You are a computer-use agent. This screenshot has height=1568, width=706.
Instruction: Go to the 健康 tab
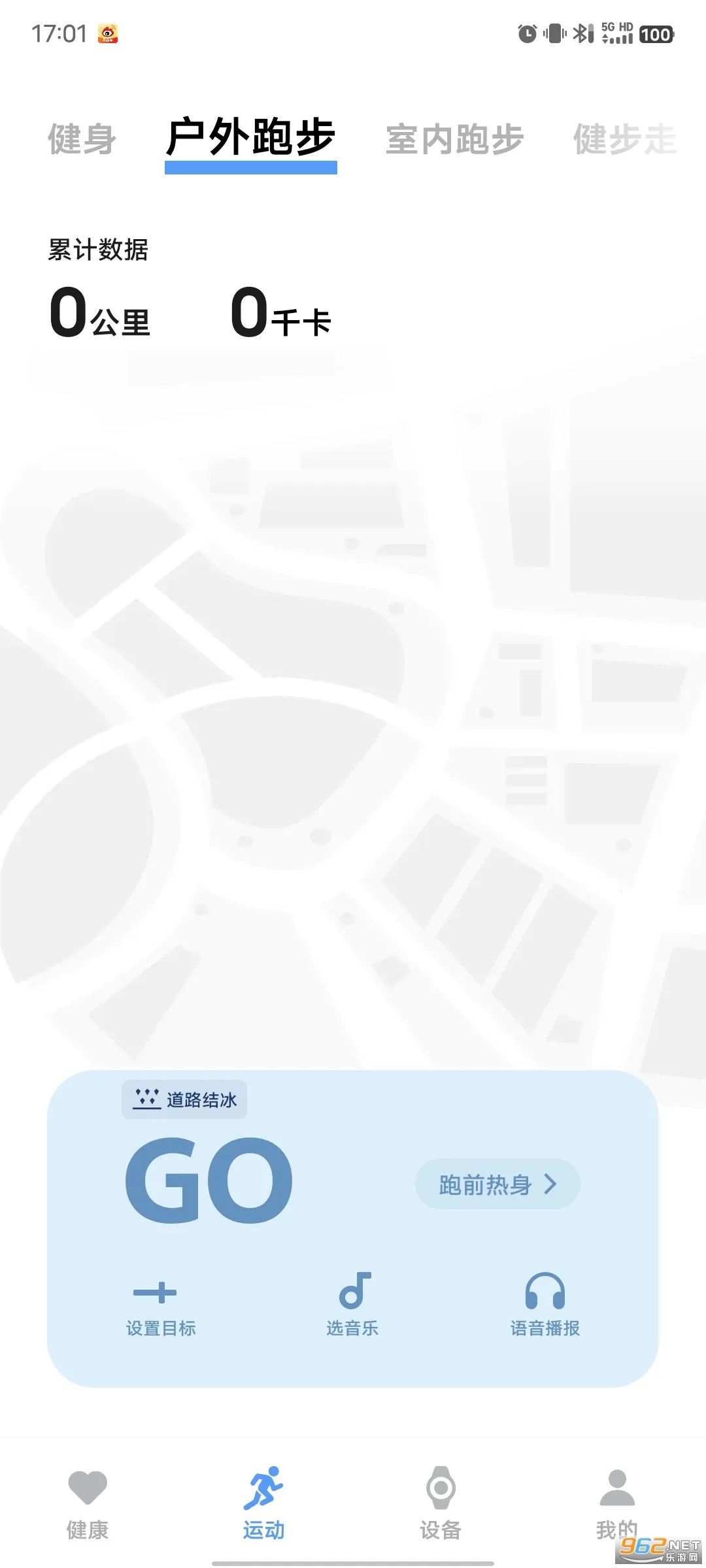pyautogui.click(x=88, y=1503)
